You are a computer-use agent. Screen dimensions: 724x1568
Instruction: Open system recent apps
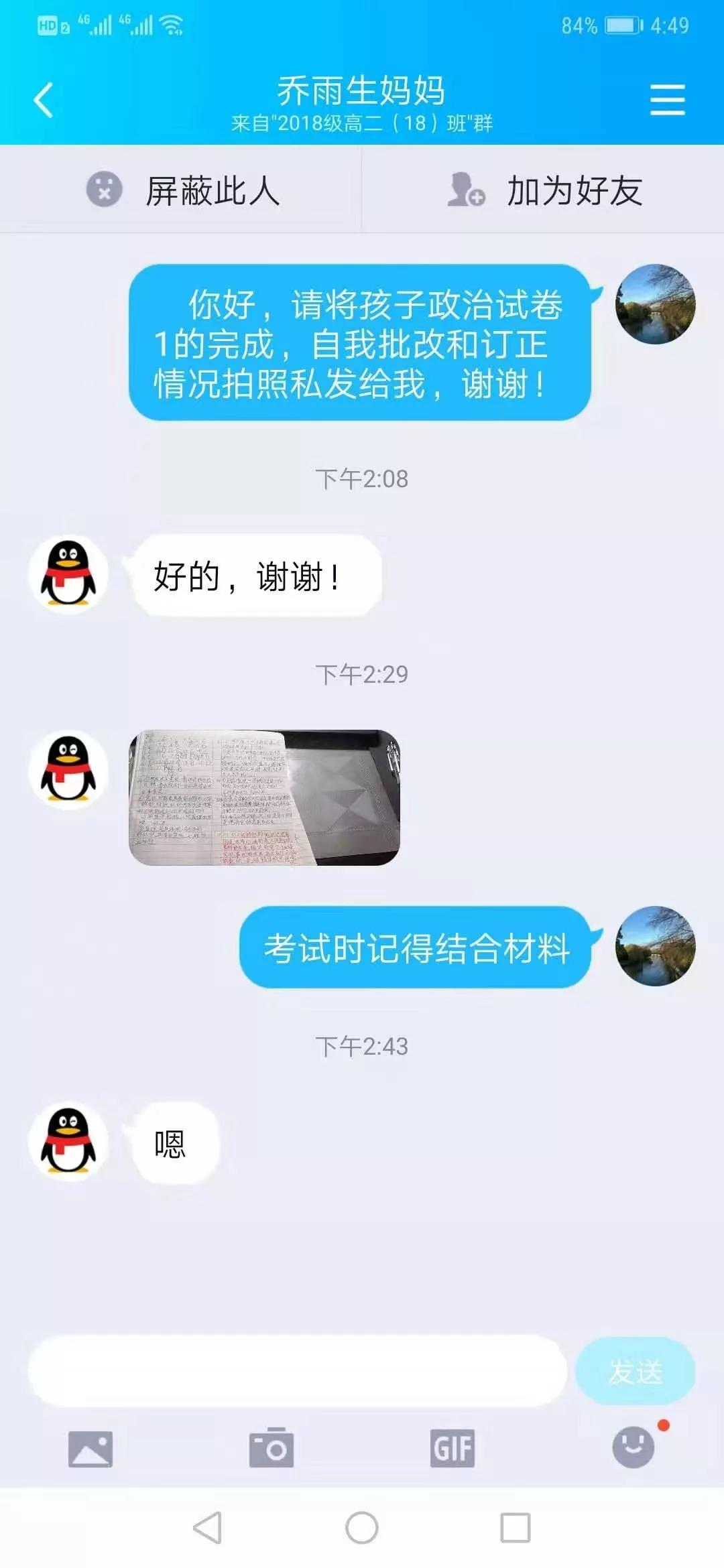click(x=515, y=1528)
